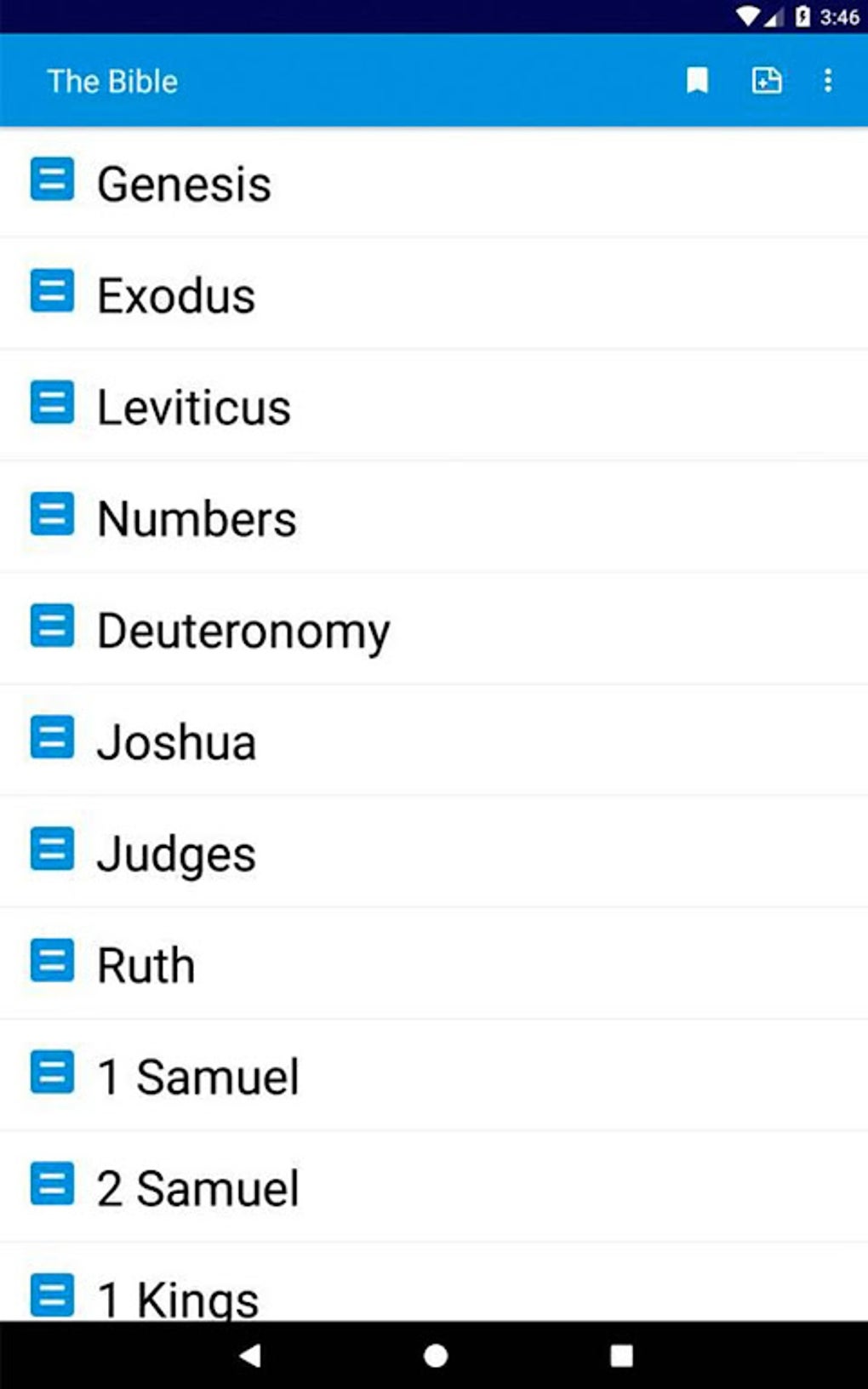Click the chapter-list icon beside Exodus
Screen dimensions: 868x1389
point(52,293)
